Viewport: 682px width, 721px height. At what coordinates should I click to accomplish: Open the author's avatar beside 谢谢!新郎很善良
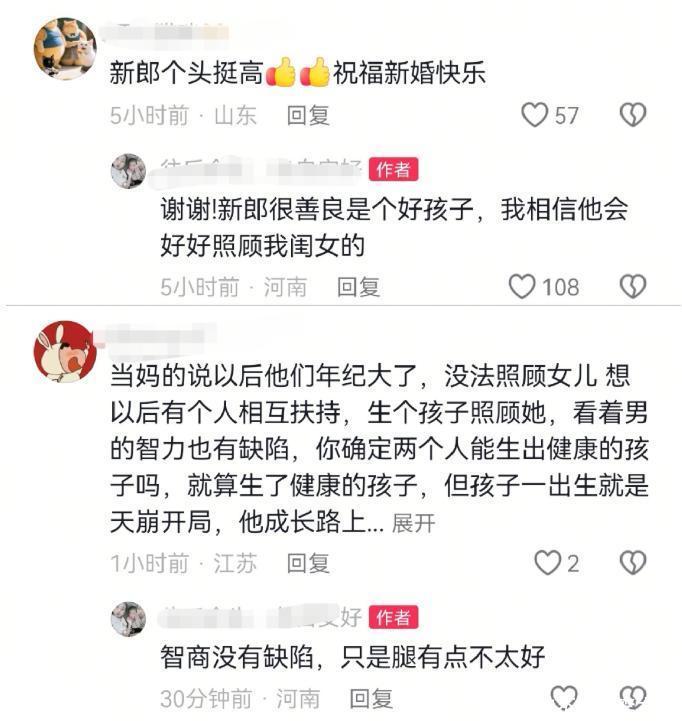pos(128,171)
